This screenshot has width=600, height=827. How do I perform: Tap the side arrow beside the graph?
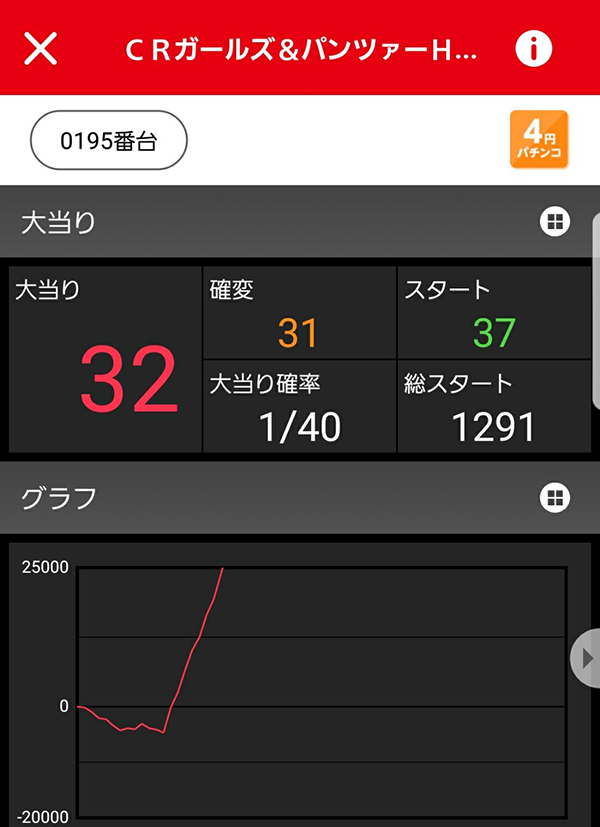coord(586,659)
